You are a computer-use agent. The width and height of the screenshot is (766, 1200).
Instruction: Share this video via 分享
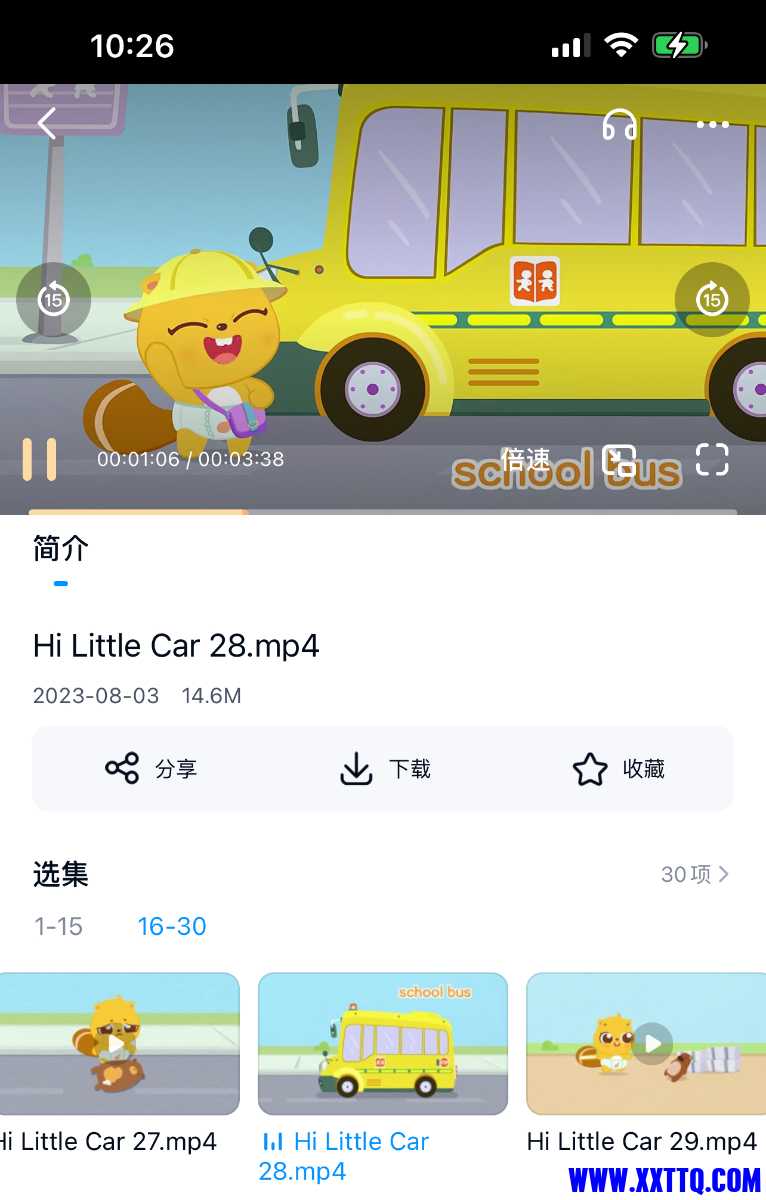pos(151,769)
